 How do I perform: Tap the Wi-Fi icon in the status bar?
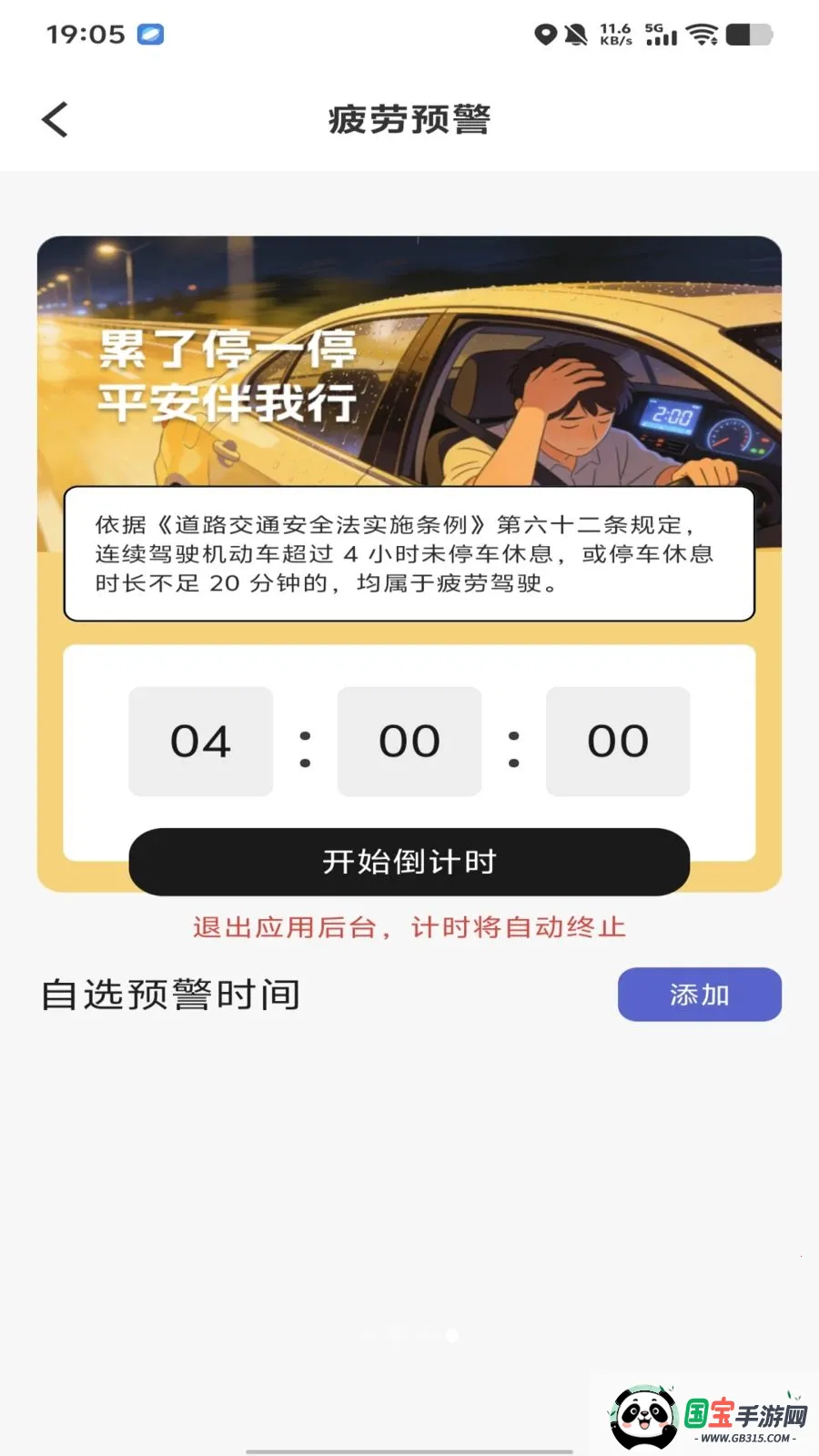pyautogui.click(x=703, y=34)
